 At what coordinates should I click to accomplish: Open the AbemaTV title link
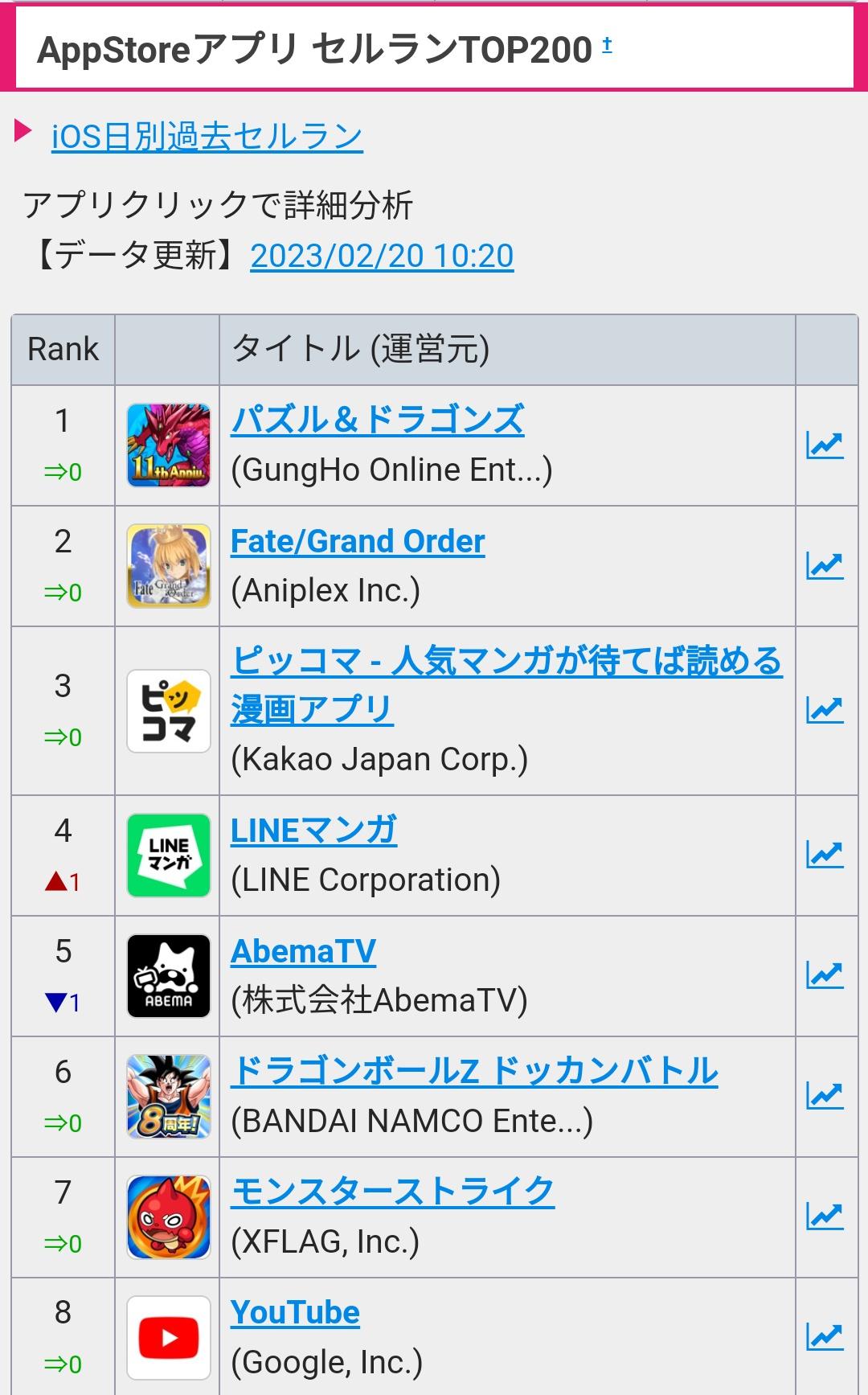[303, 951]
